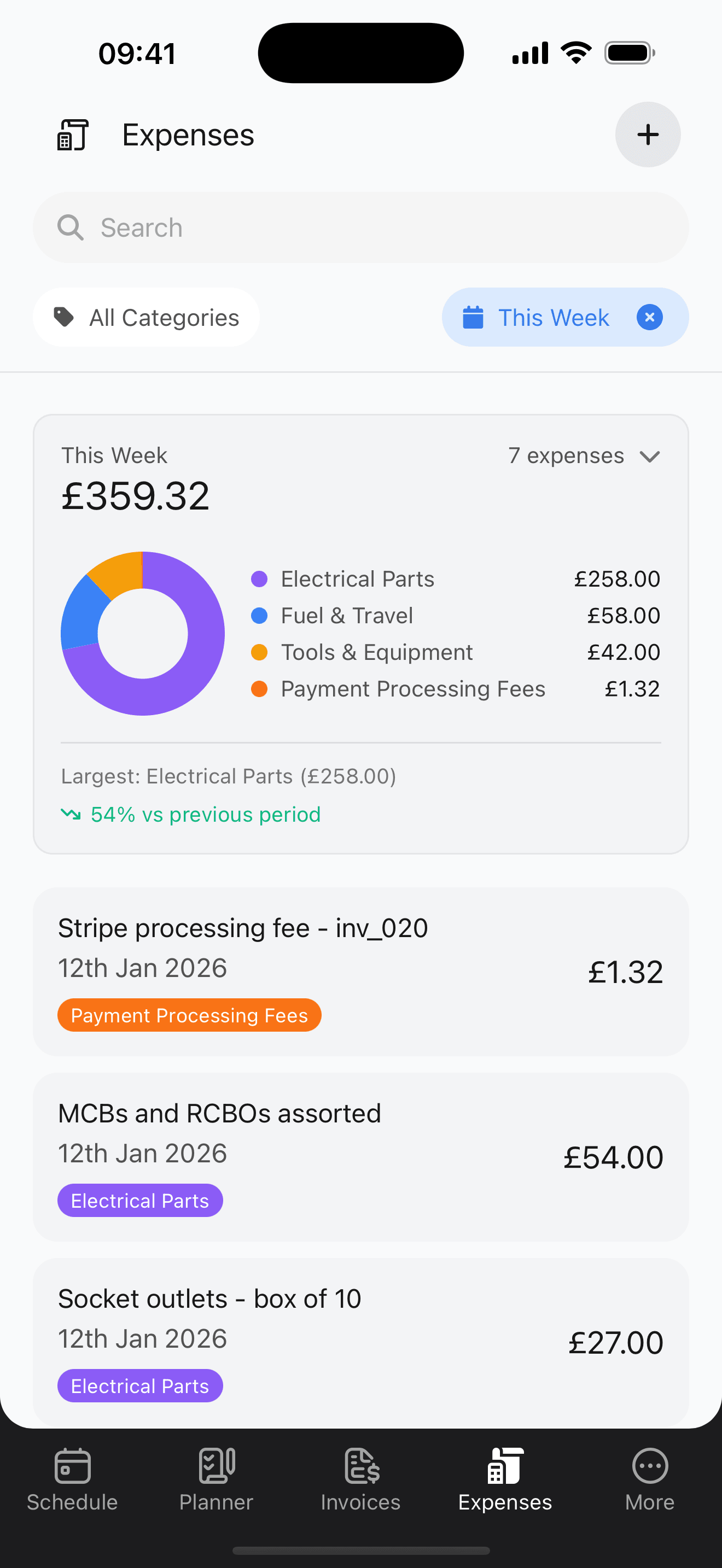
Task: Tap the tag icon on All Categories
Action: click(65, 317)
